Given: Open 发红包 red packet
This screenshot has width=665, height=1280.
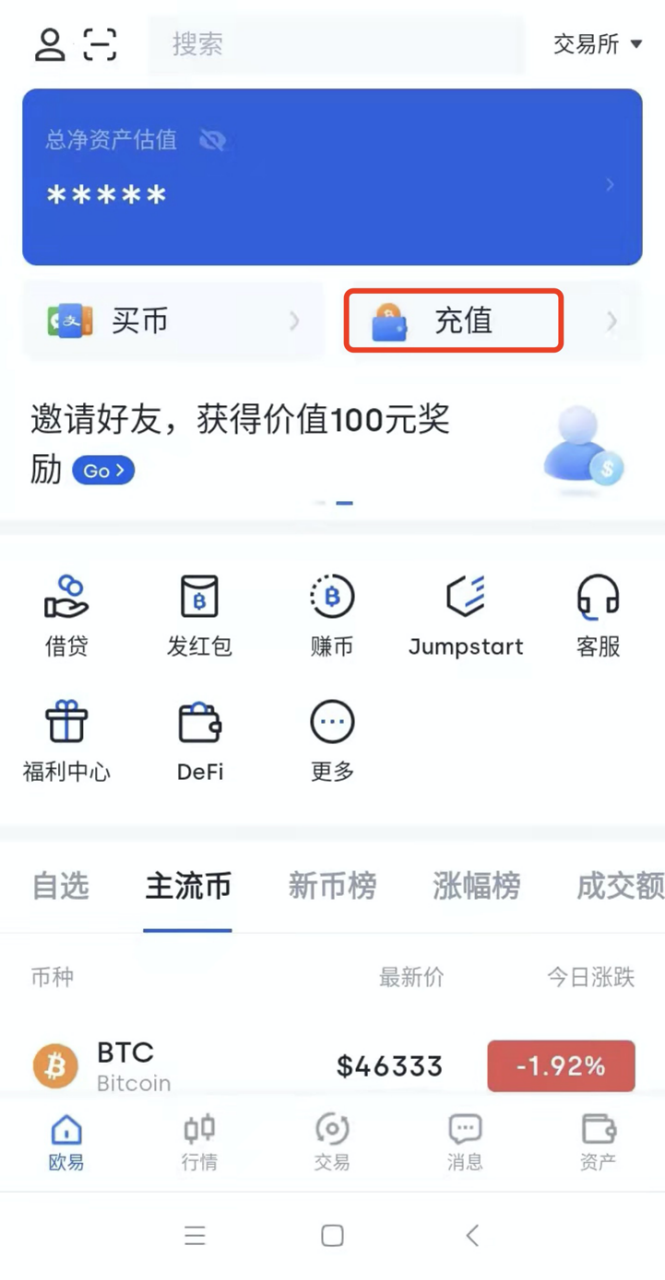Looking at the screenshot, I should (199, 616).
